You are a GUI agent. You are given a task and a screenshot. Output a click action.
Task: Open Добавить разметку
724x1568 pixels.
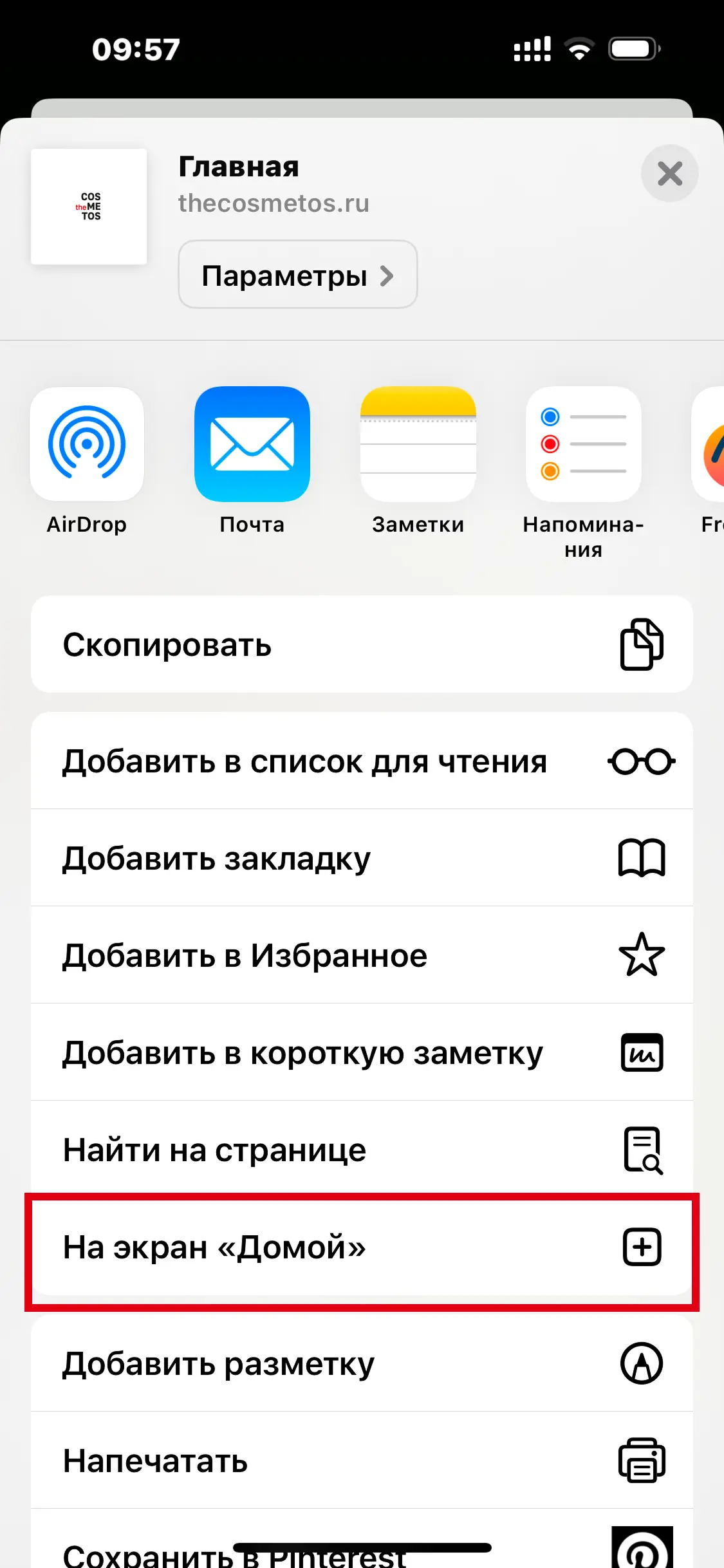pos(362,1363)
